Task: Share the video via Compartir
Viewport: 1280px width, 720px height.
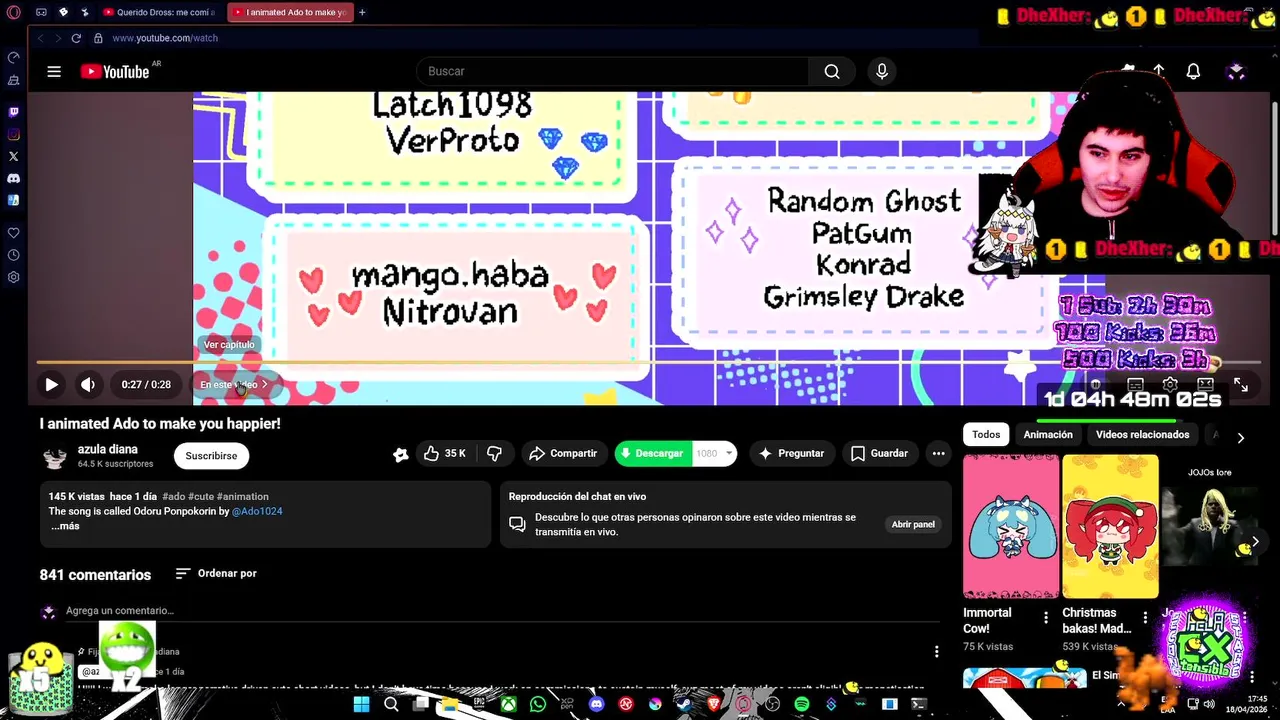Action: tap(563, 453)
